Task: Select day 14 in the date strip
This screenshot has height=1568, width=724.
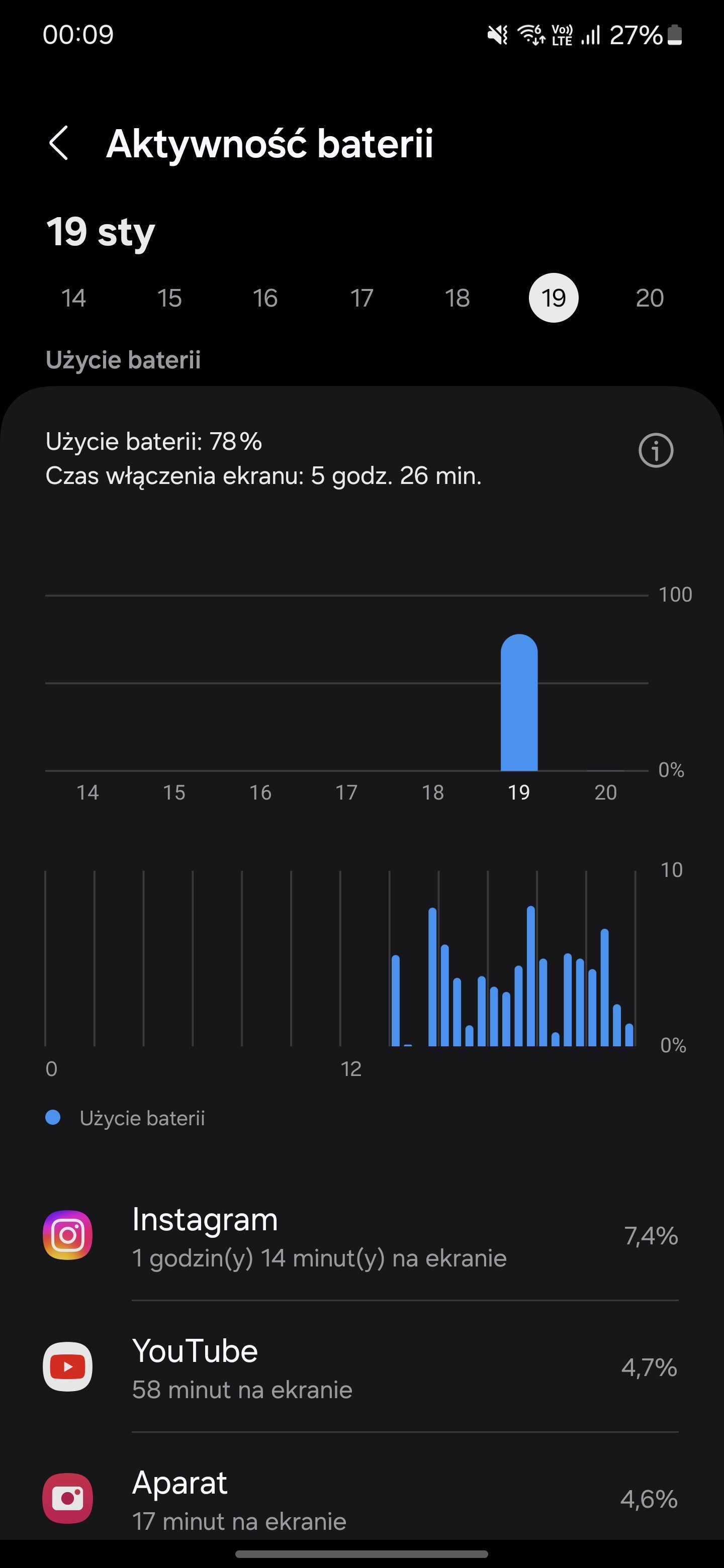Action: click(74, 298)
